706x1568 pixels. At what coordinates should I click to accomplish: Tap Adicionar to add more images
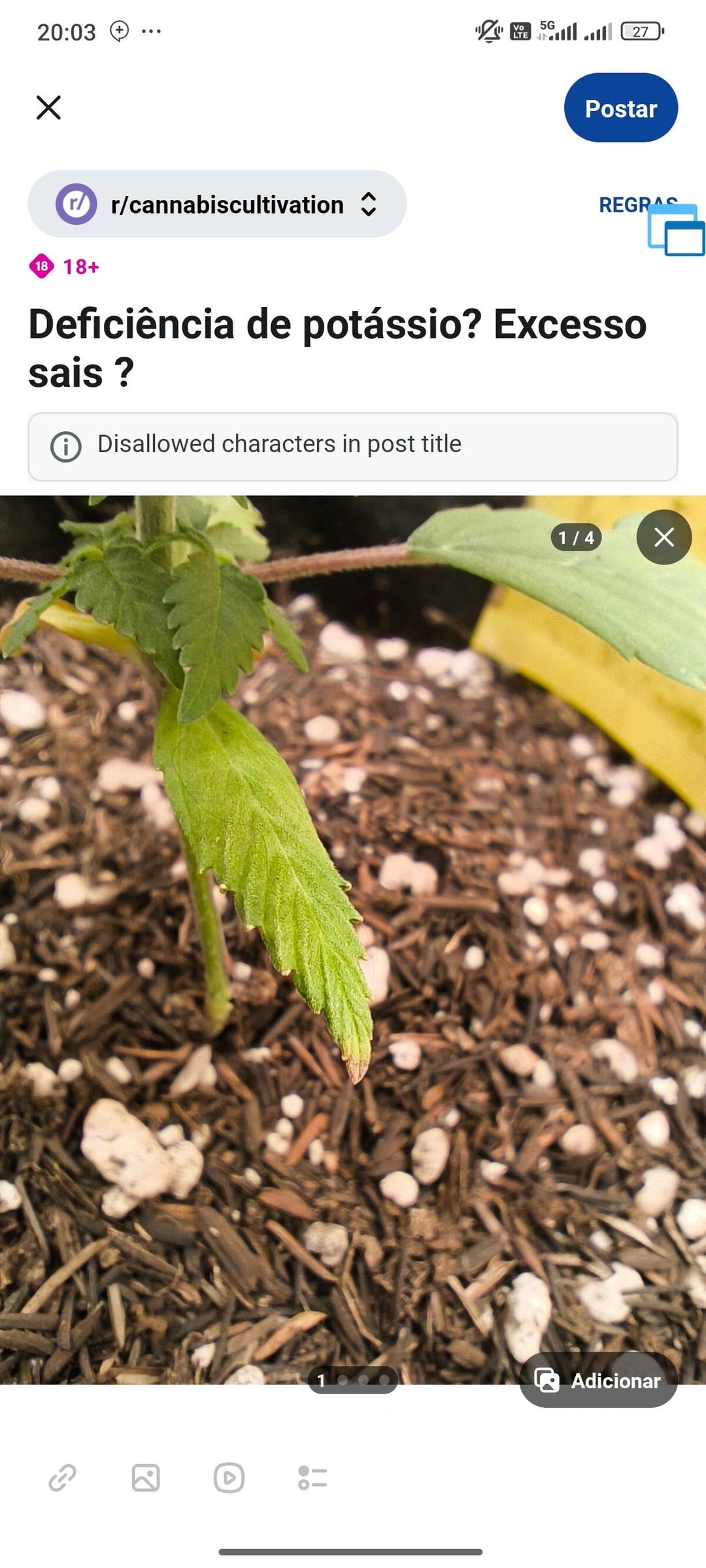point(598,1380)
